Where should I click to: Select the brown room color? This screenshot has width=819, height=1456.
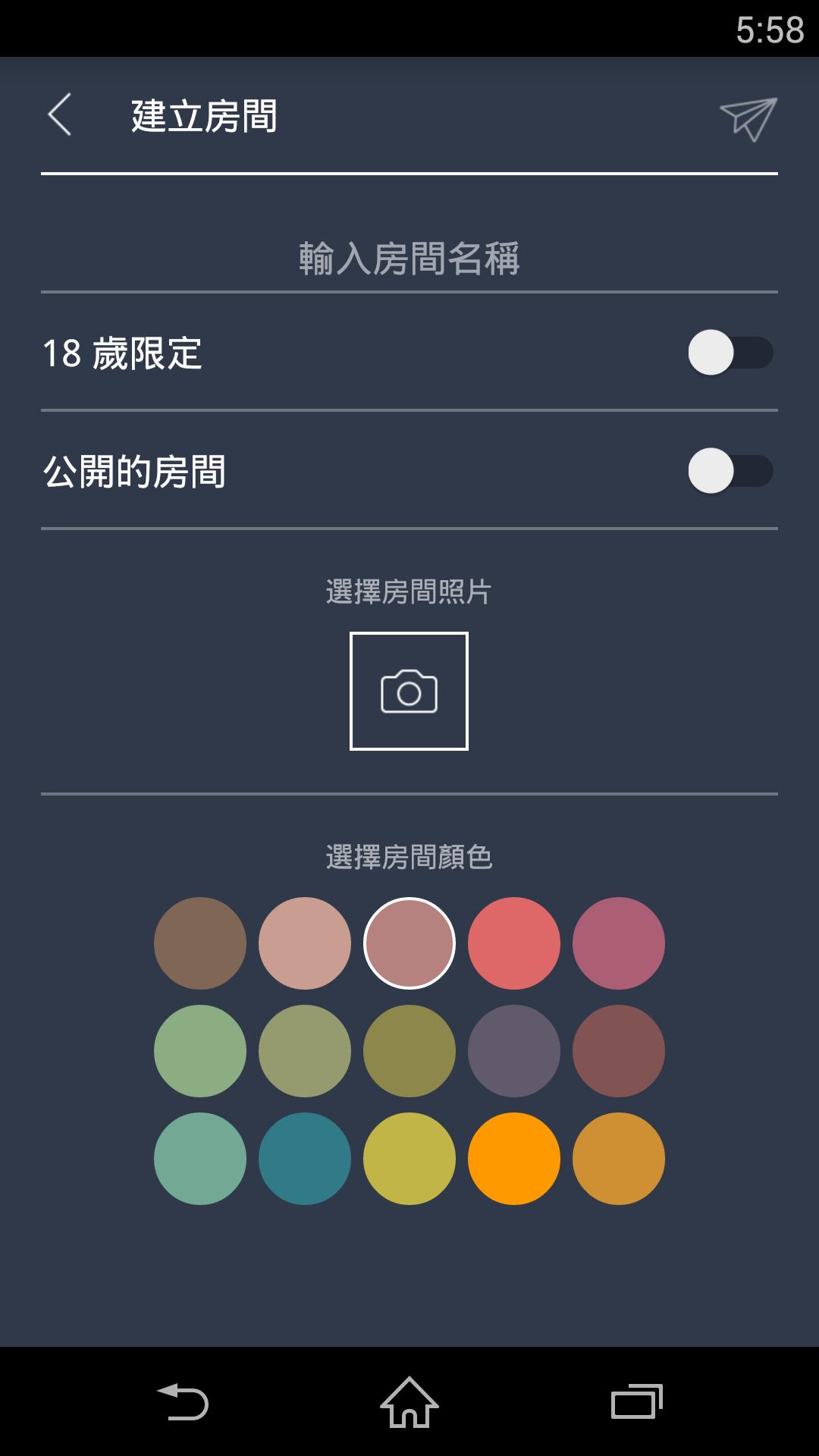(x=200, y=943)
